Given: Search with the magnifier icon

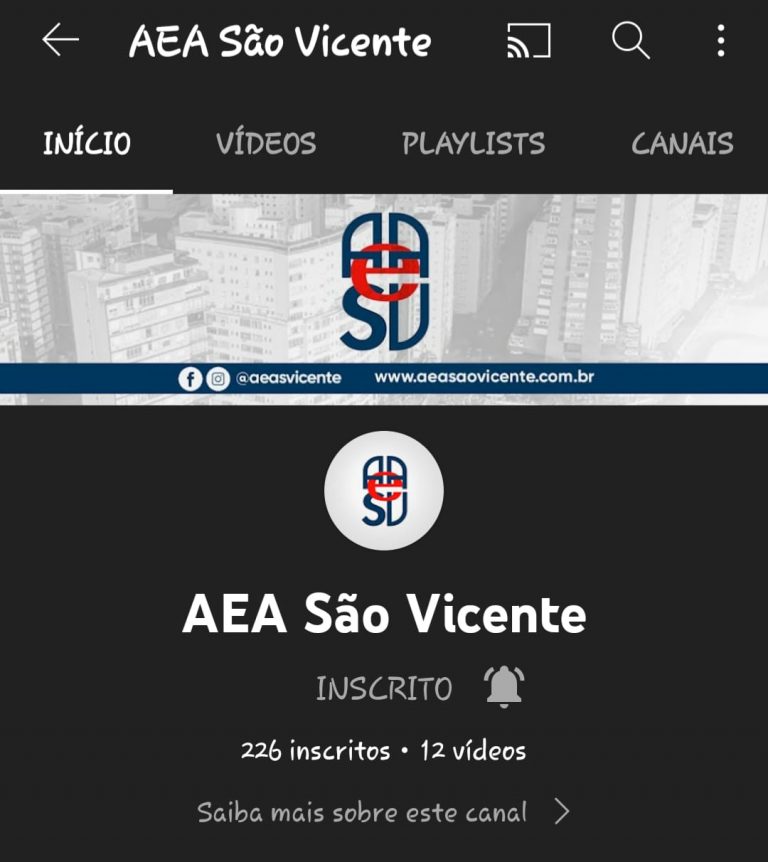Looking at the screenshot, I should coord(630,41).
